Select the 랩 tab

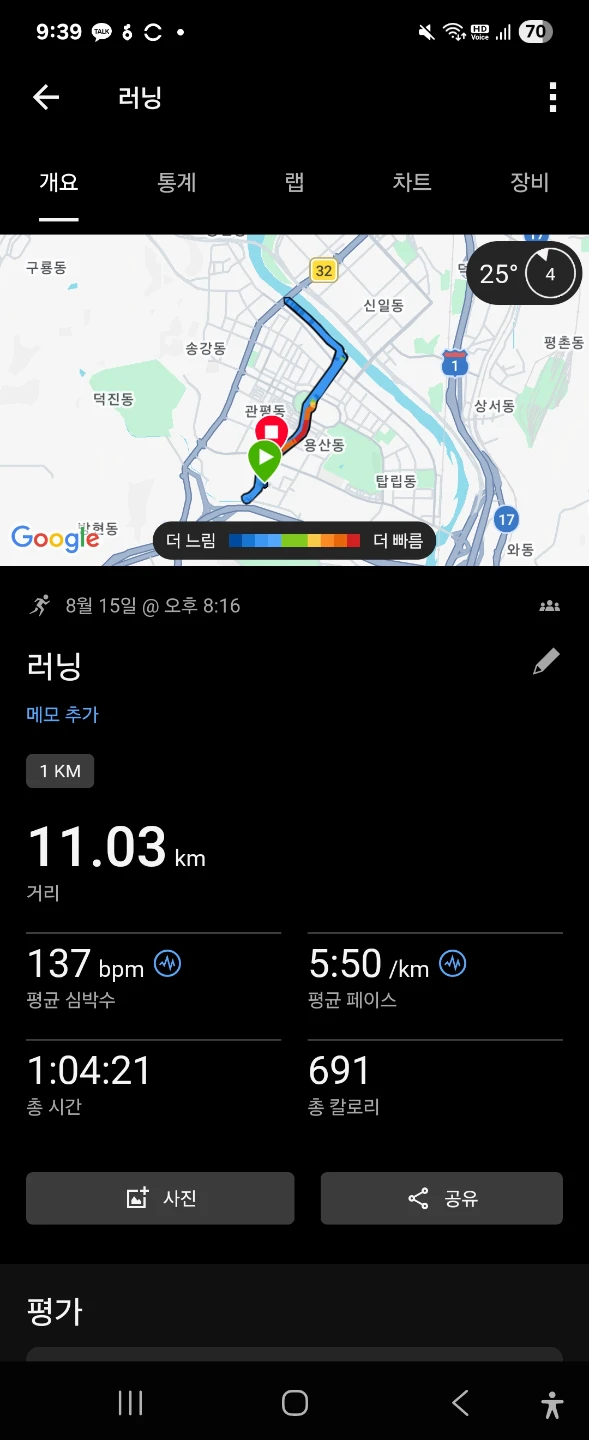click(x=294, y=182)
